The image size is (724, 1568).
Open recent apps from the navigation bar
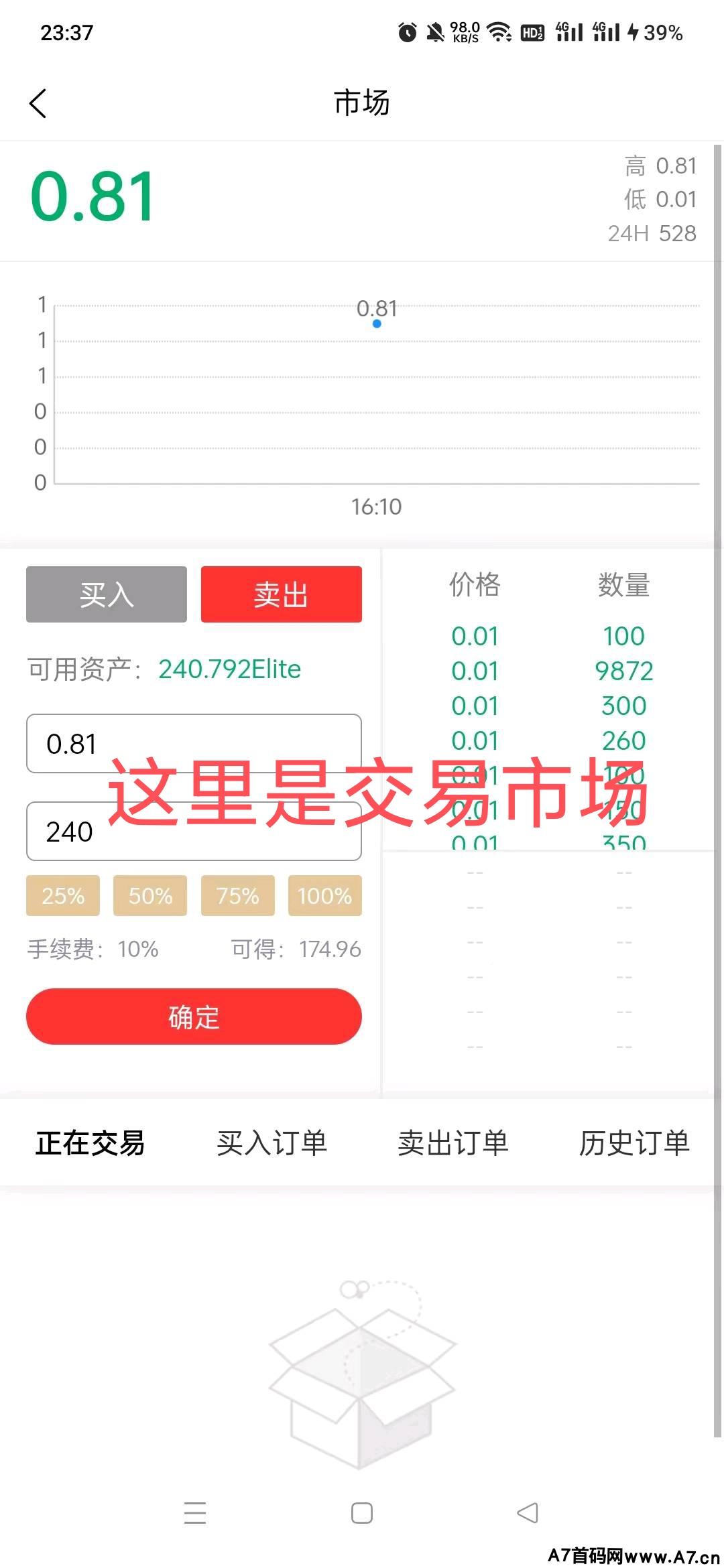(195, 1513)
